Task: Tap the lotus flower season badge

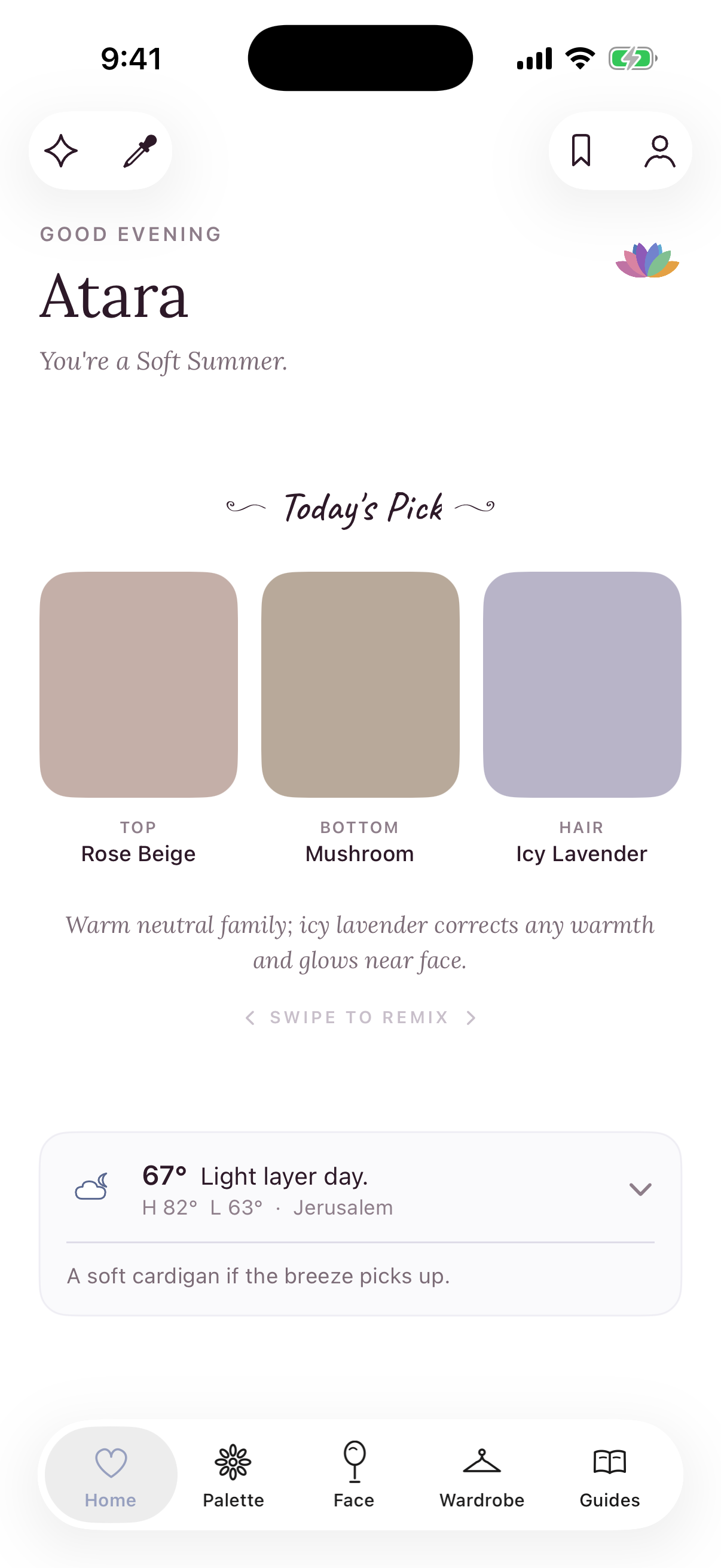Action: tap(647, 260)
